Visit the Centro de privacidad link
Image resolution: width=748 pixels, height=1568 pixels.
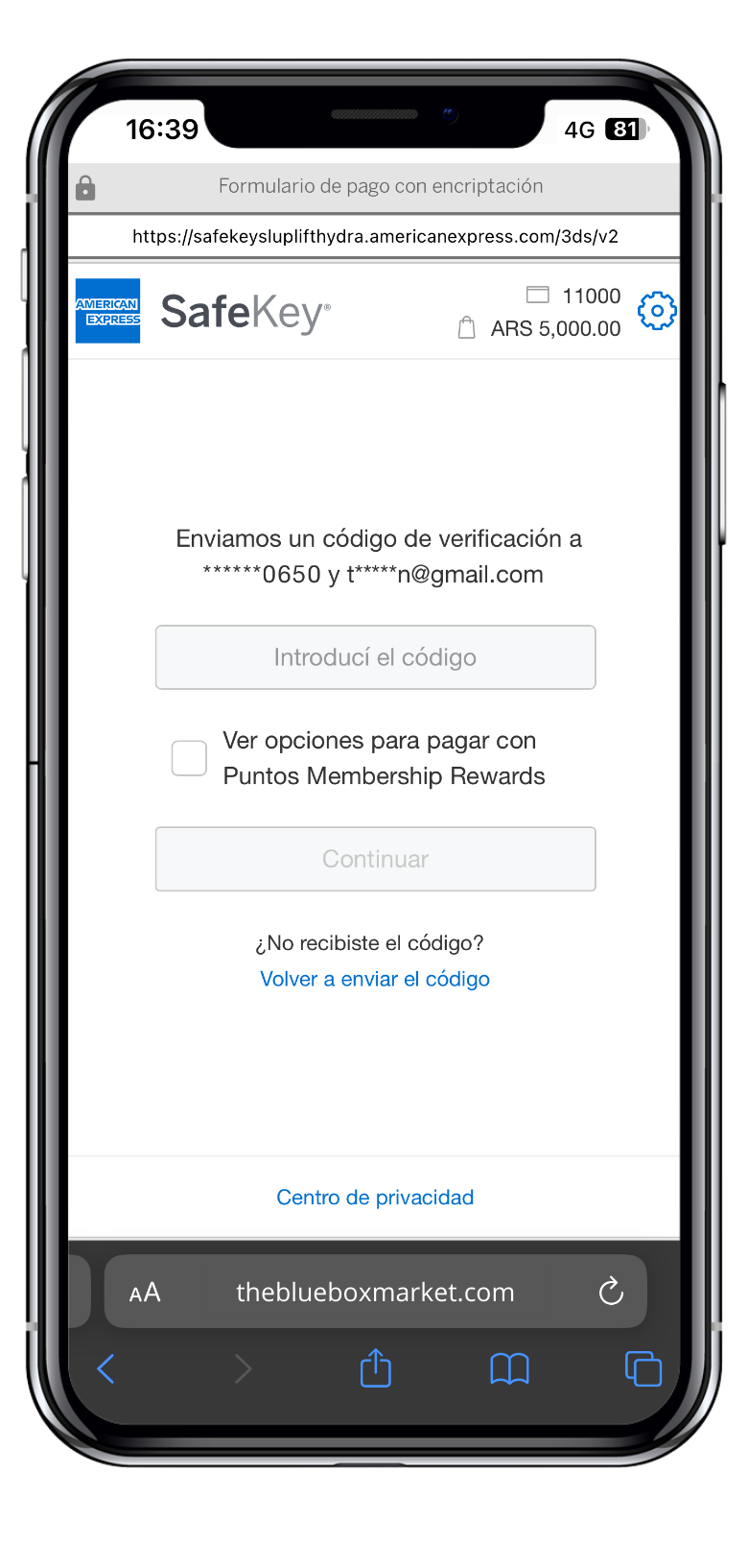(x=375, y=1197)
